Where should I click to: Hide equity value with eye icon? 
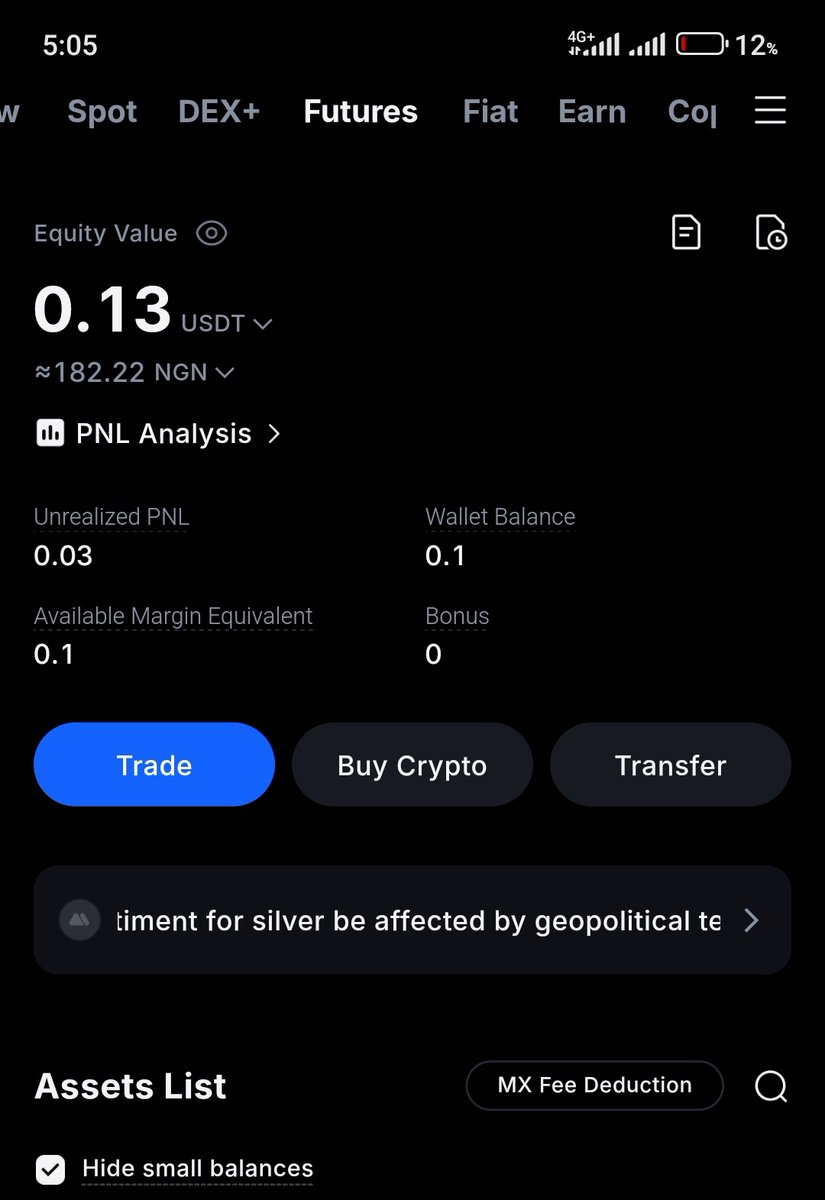[212, 234]
